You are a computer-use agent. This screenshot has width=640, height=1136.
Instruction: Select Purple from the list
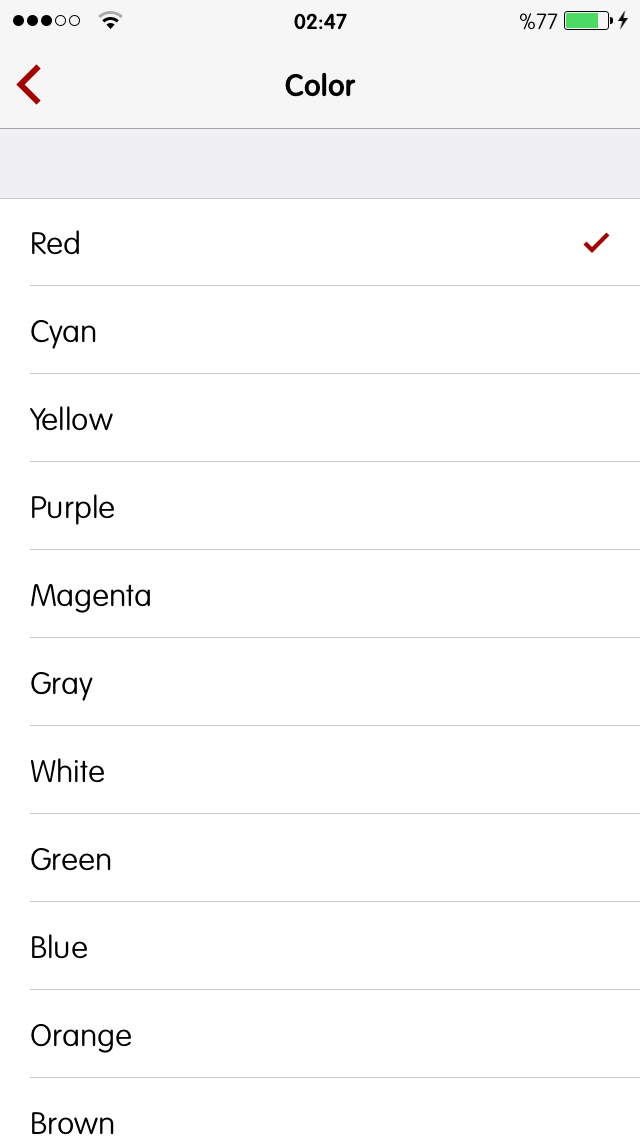point(320,506)
